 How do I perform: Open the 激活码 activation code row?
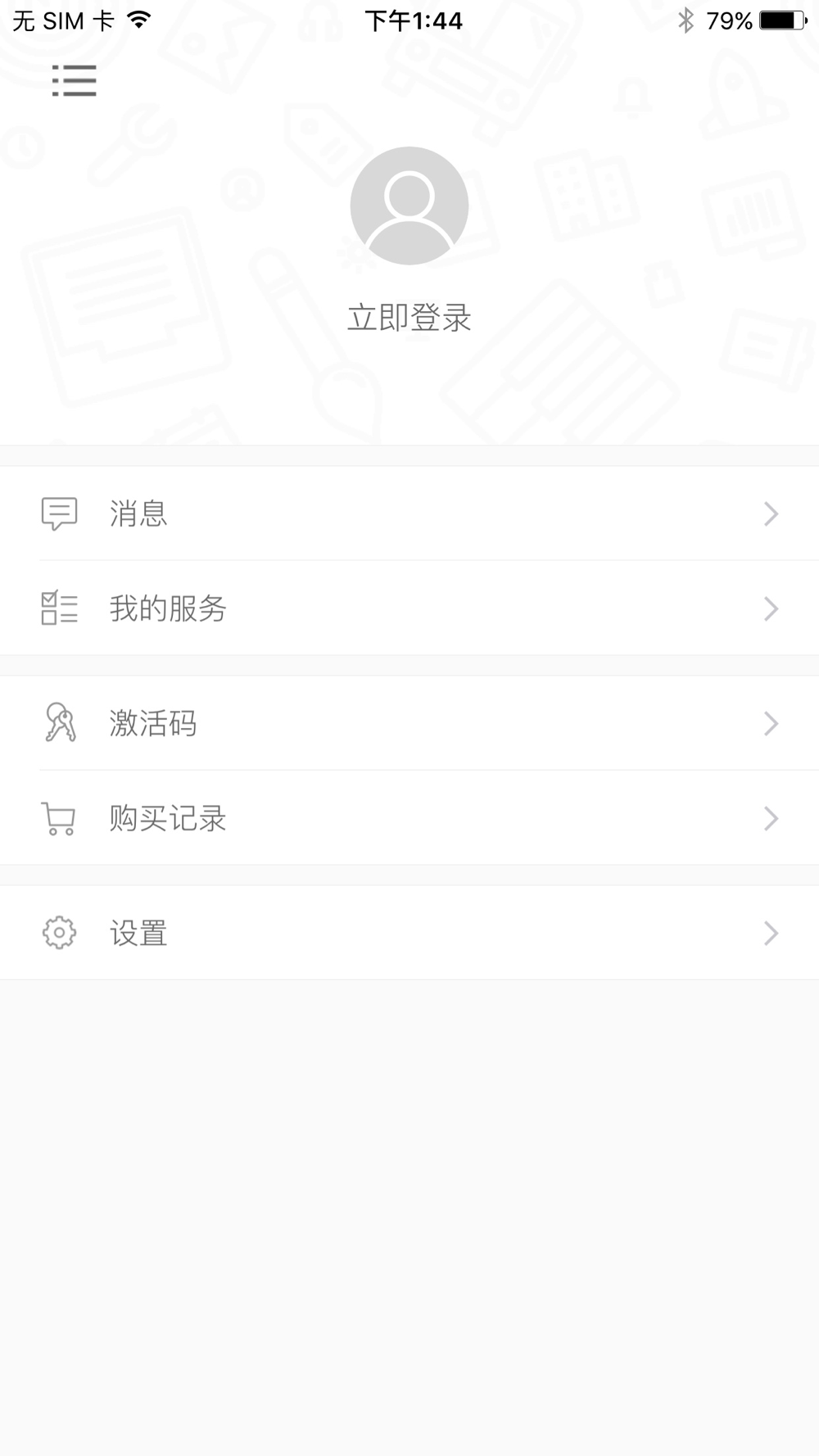409,723
